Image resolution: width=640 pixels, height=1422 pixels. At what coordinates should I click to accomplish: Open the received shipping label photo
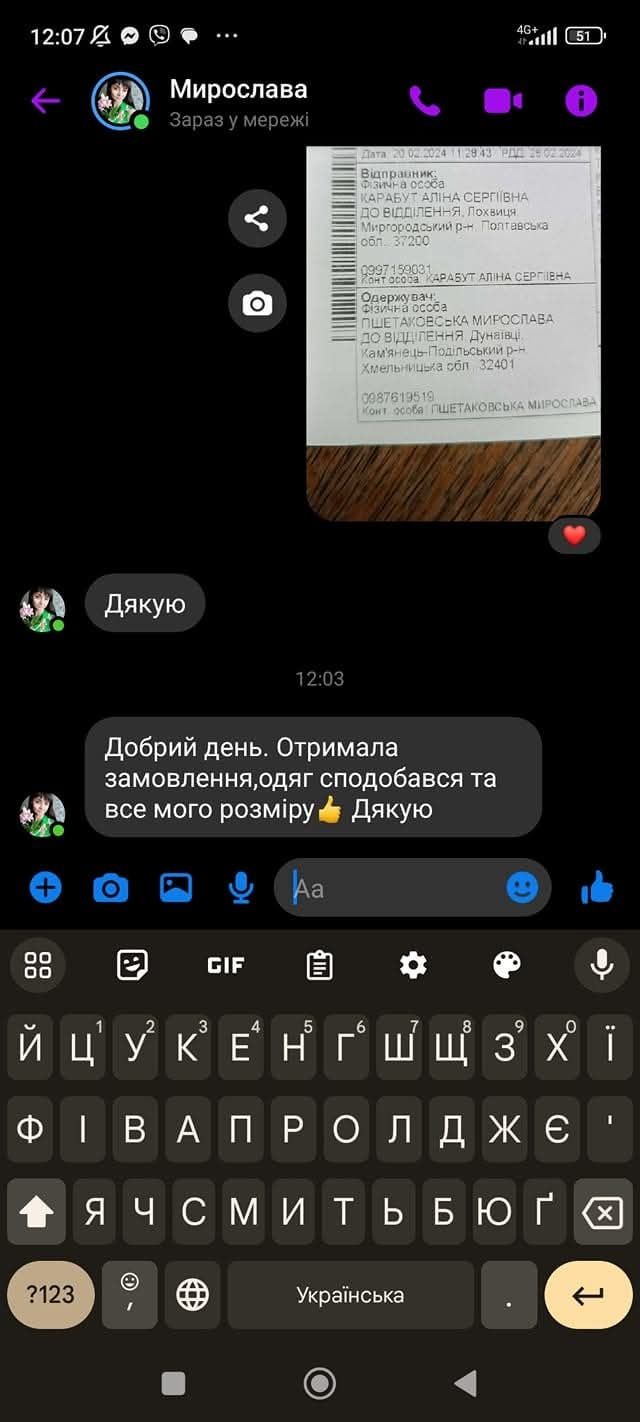click(x=453, y=333)
